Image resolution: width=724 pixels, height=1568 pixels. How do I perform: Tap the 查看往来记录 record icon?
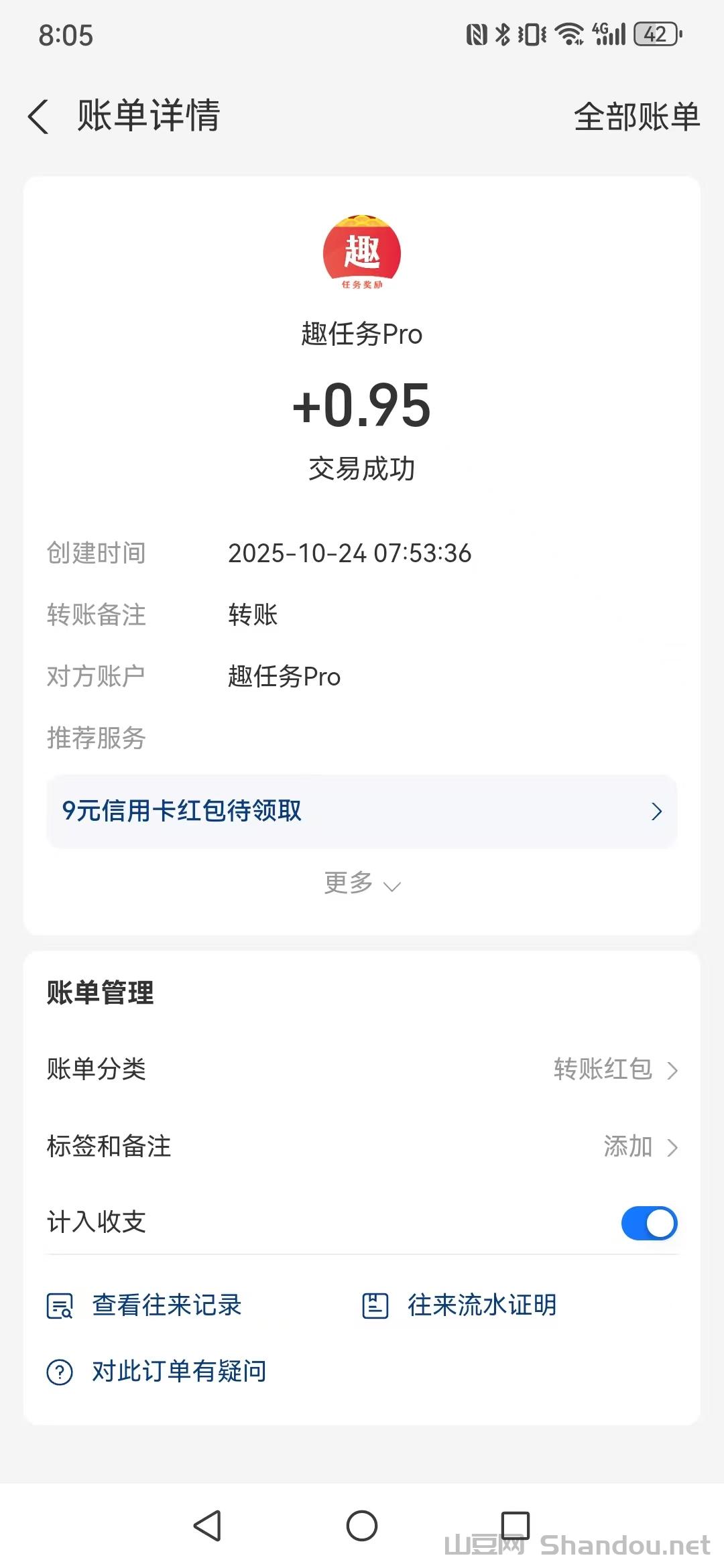point(60,1305)
